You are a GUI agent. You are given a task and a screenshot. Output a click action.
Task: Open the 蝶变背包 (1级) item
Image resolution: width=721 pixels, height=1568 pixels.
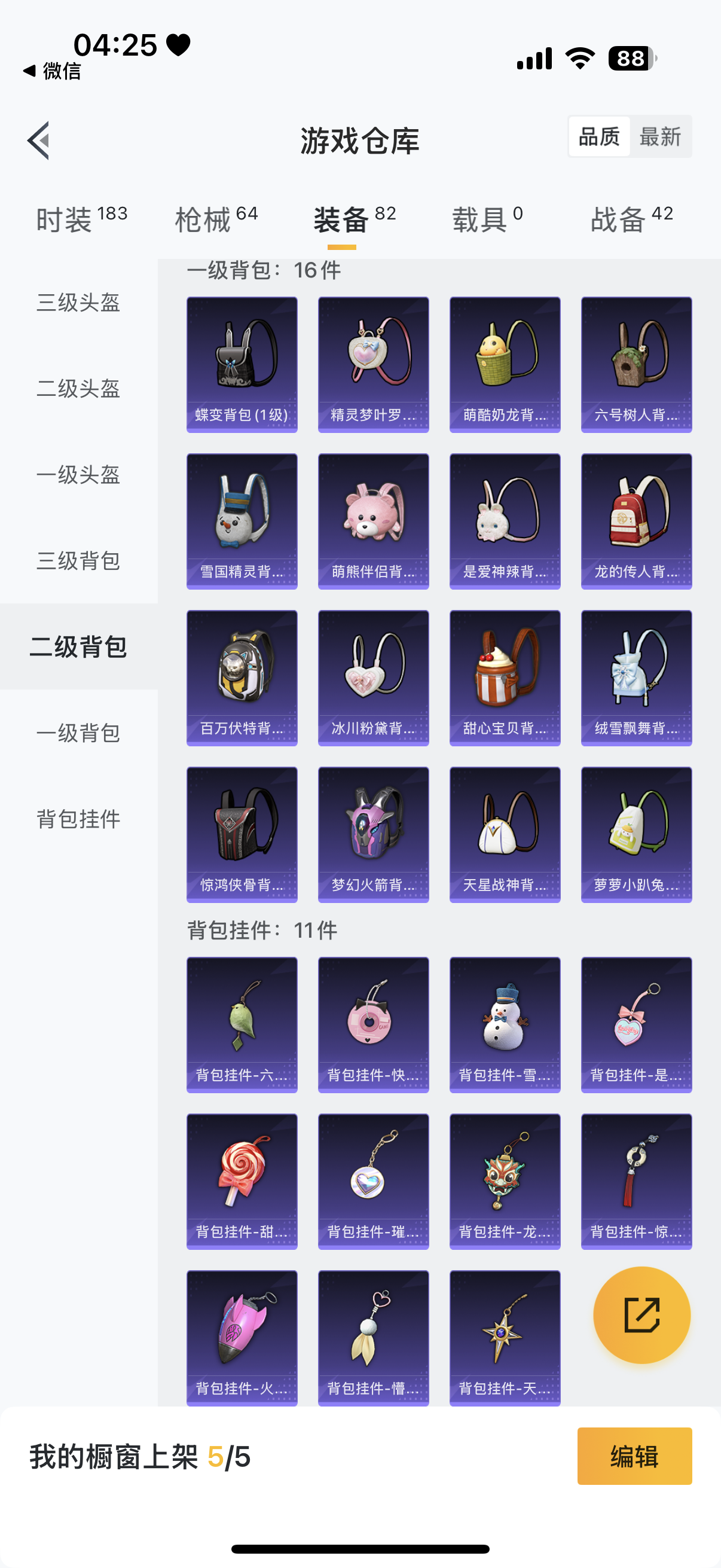coord(242,365)
